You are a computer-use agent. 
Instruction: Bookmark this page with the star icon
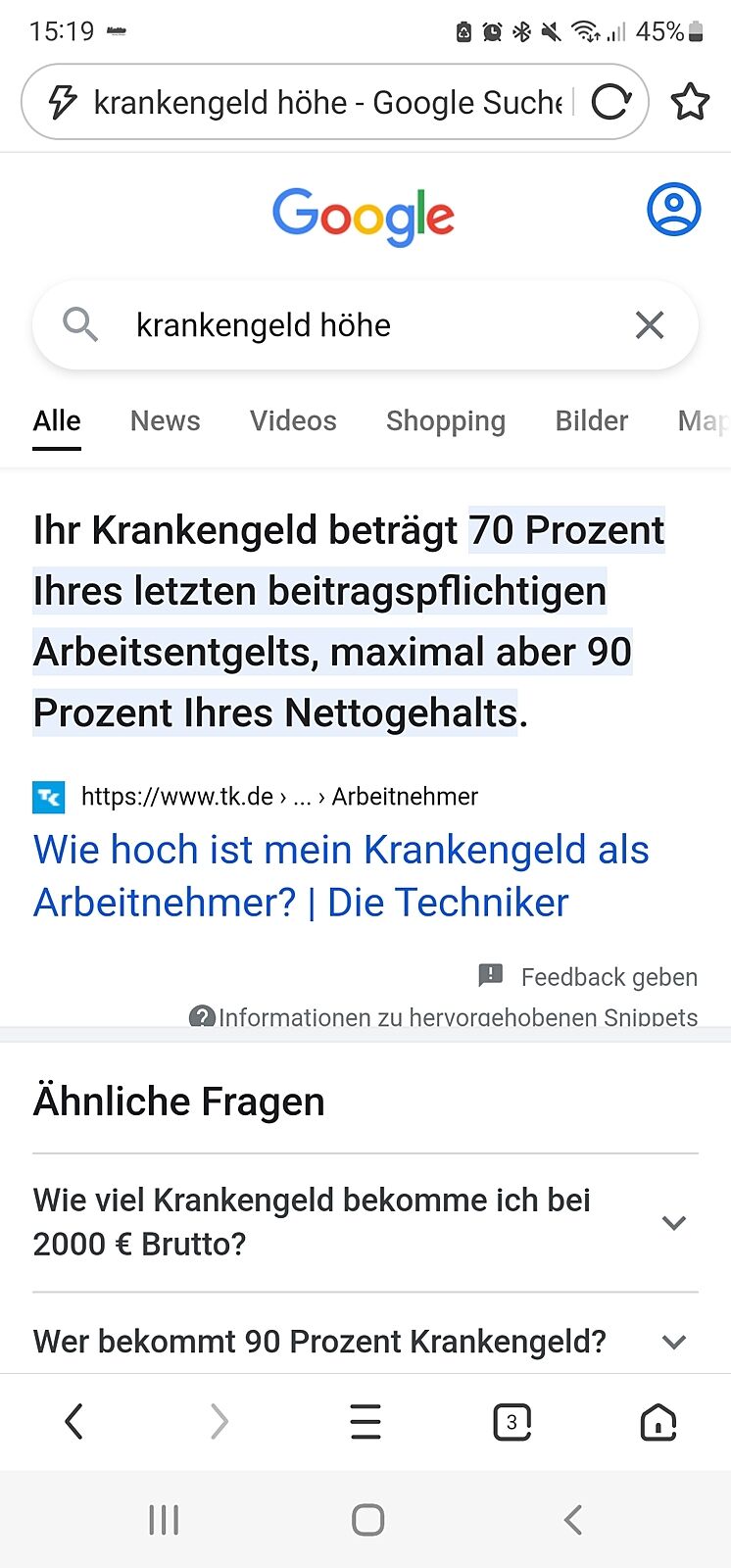(690, 102)
